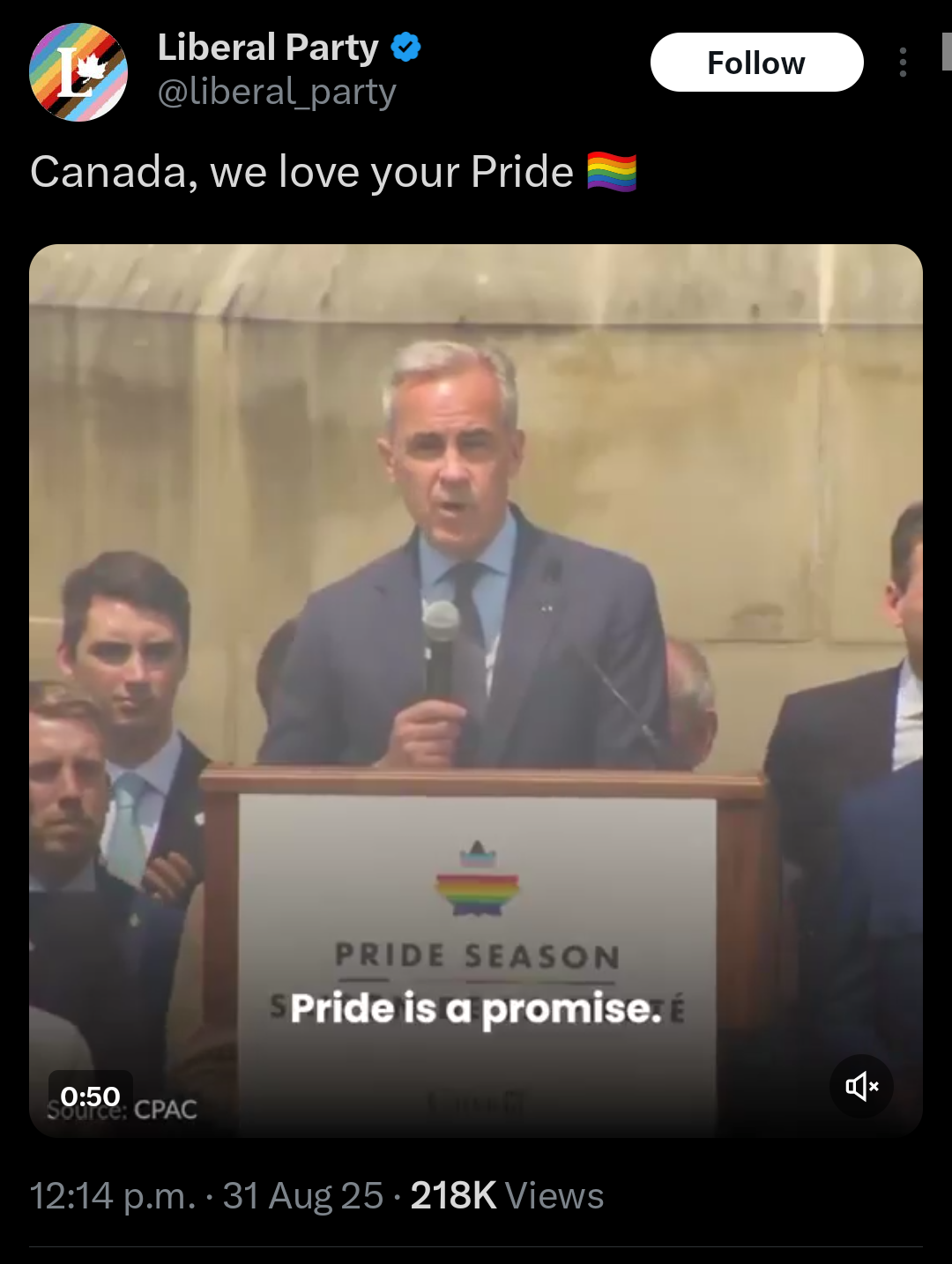Unmute the video sound
Image resolution: width=952 pixels, height=1264 pixels.
click(861, 1086)
